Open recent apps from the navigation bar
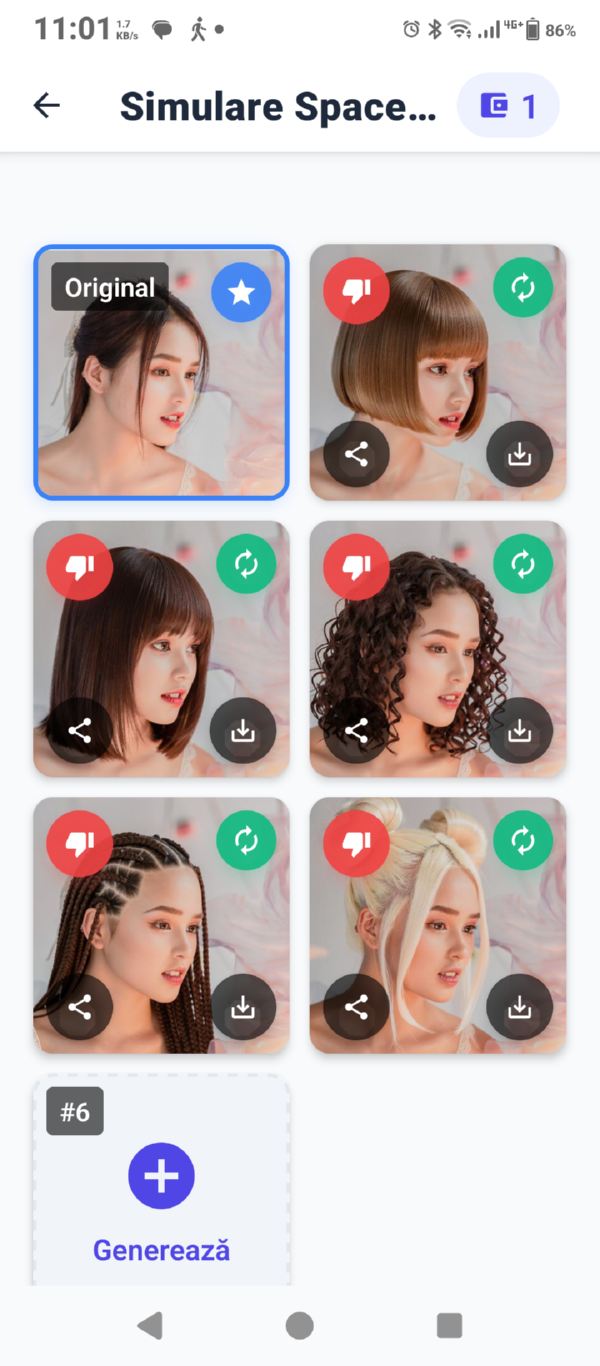The height and width of the screenshot is (1366, 600). tap(449, 1325)
